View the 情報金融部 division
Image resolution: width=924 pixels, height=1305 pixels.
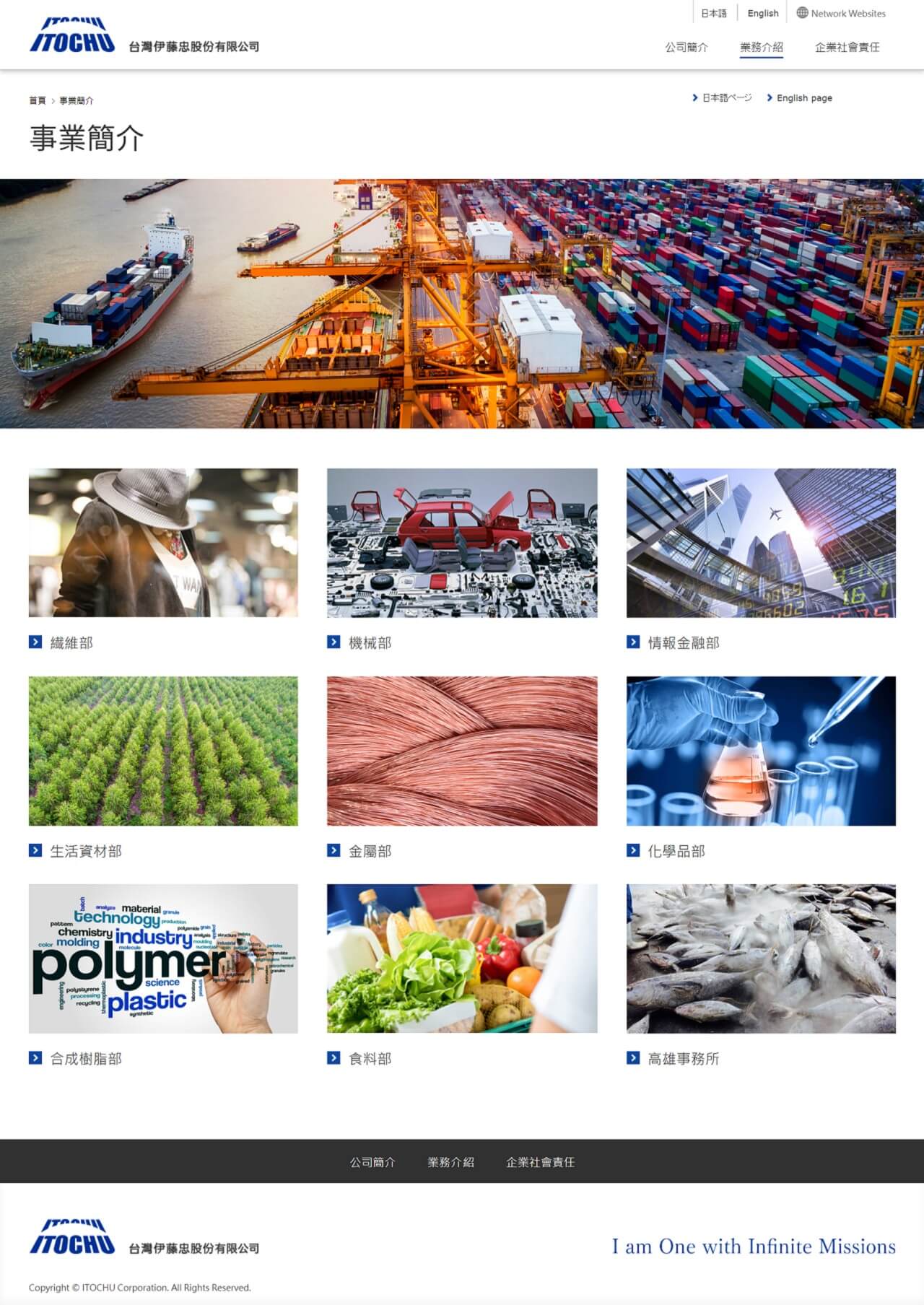[x=761, y=543]
